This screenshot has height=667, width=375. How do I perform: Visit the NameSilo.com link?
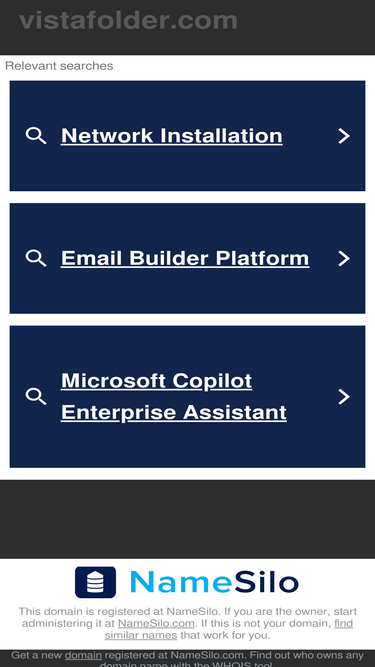pos(156,624)
